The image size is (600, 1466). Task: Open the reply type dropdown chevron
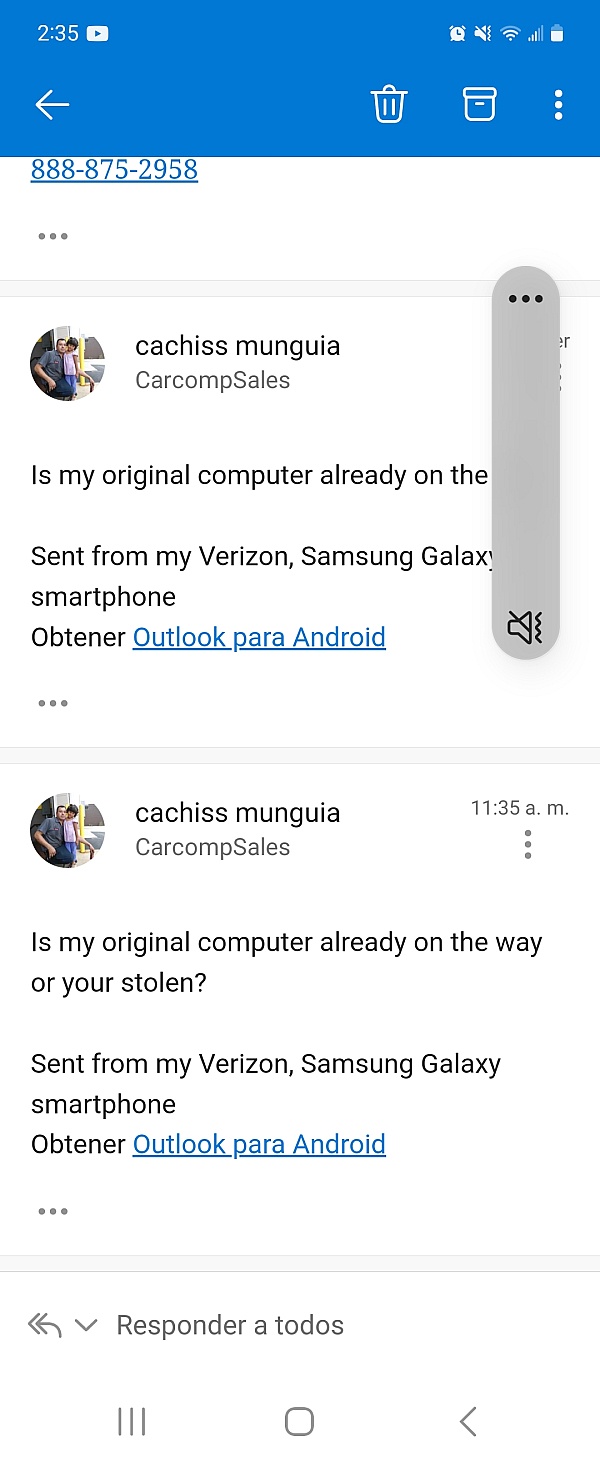pyautogui.click(x=86, y=1326)
